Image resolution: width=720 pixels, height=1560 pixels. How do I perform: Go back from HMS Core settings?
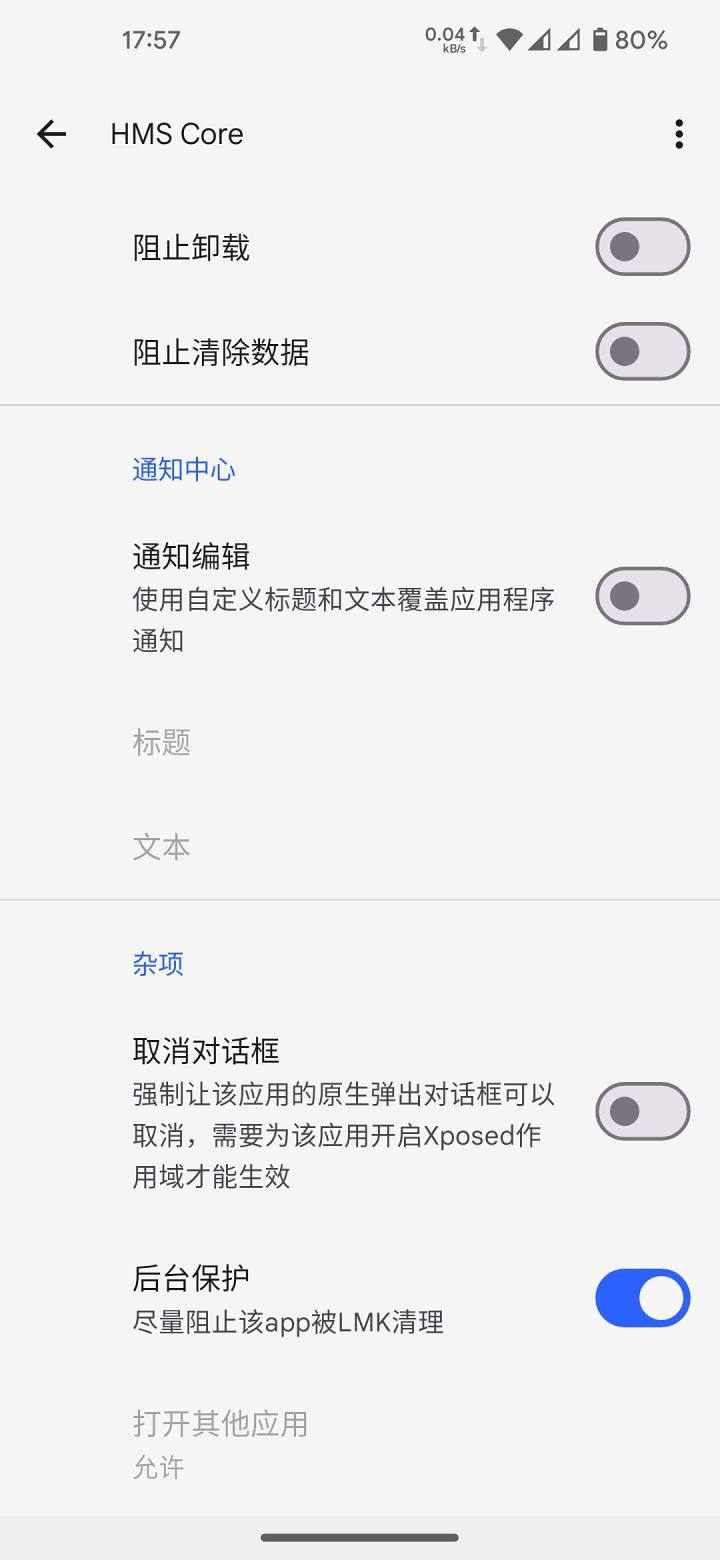pyautogui.click(x=51, y=134)
